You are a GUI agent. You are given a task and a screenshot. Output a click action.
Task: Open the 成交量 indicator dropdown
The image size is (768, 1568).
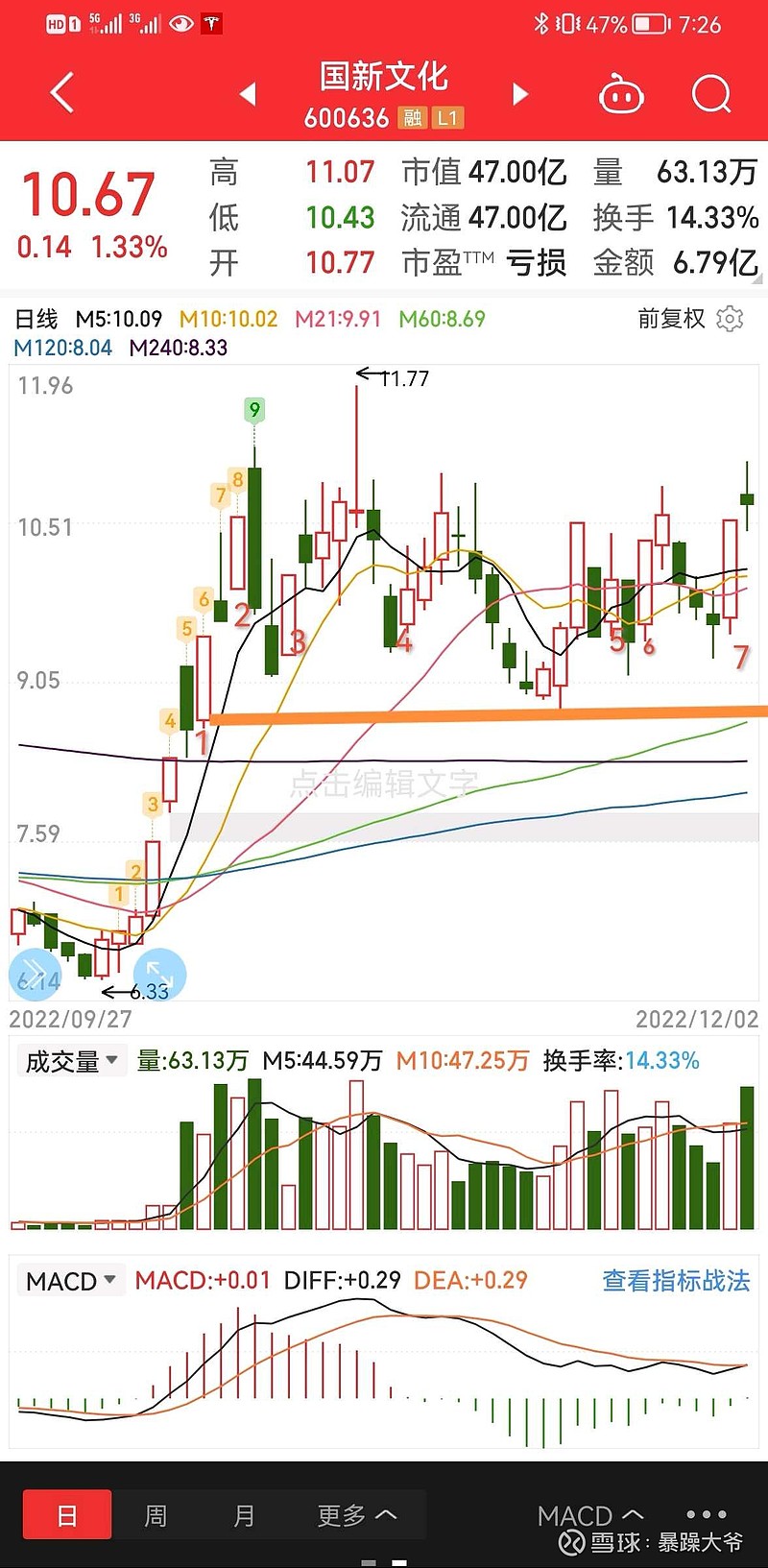72,1061
